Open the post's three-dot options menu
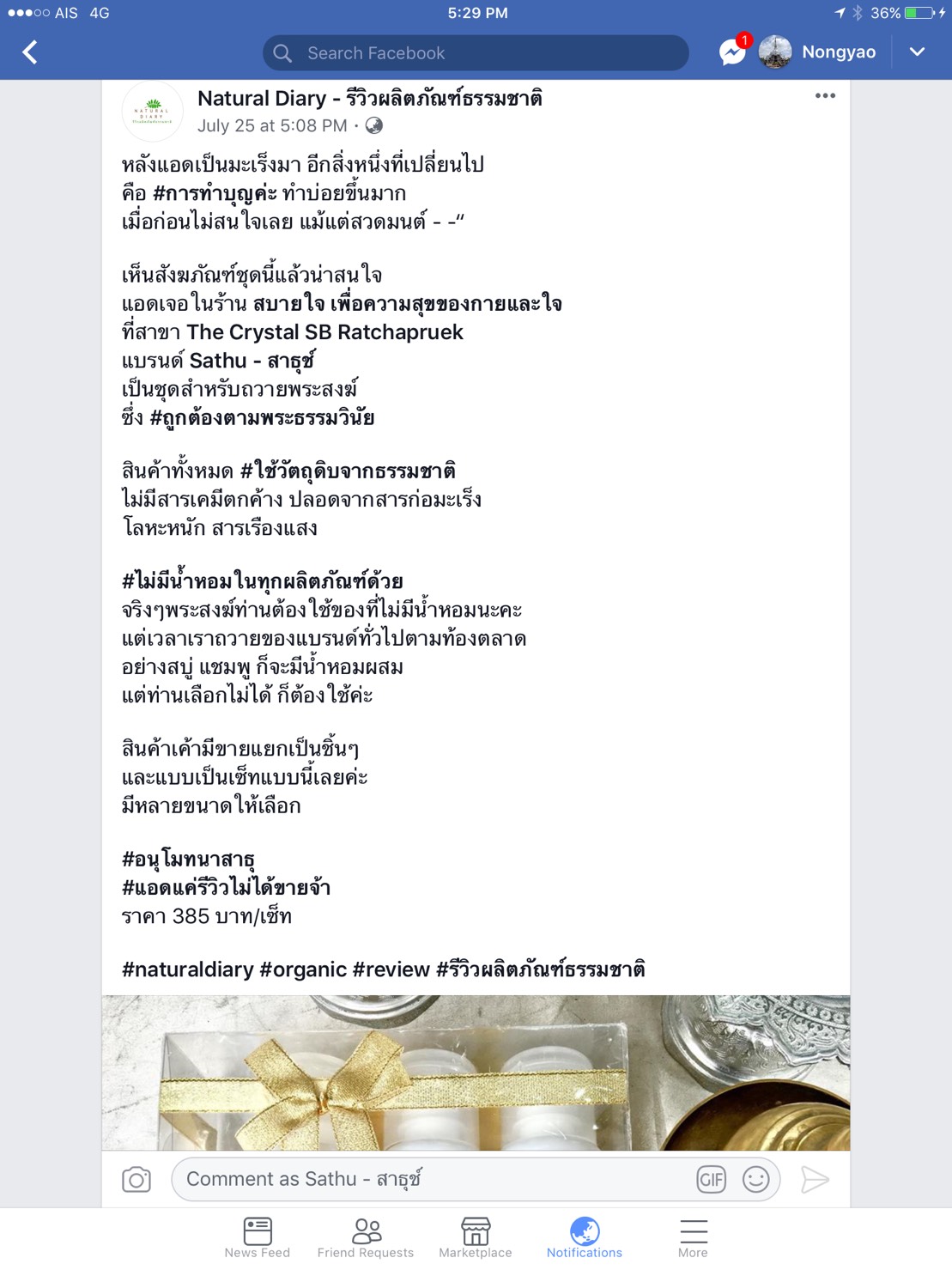The height and width of the screenshot is (1270, 952). (x=825, y=95)
